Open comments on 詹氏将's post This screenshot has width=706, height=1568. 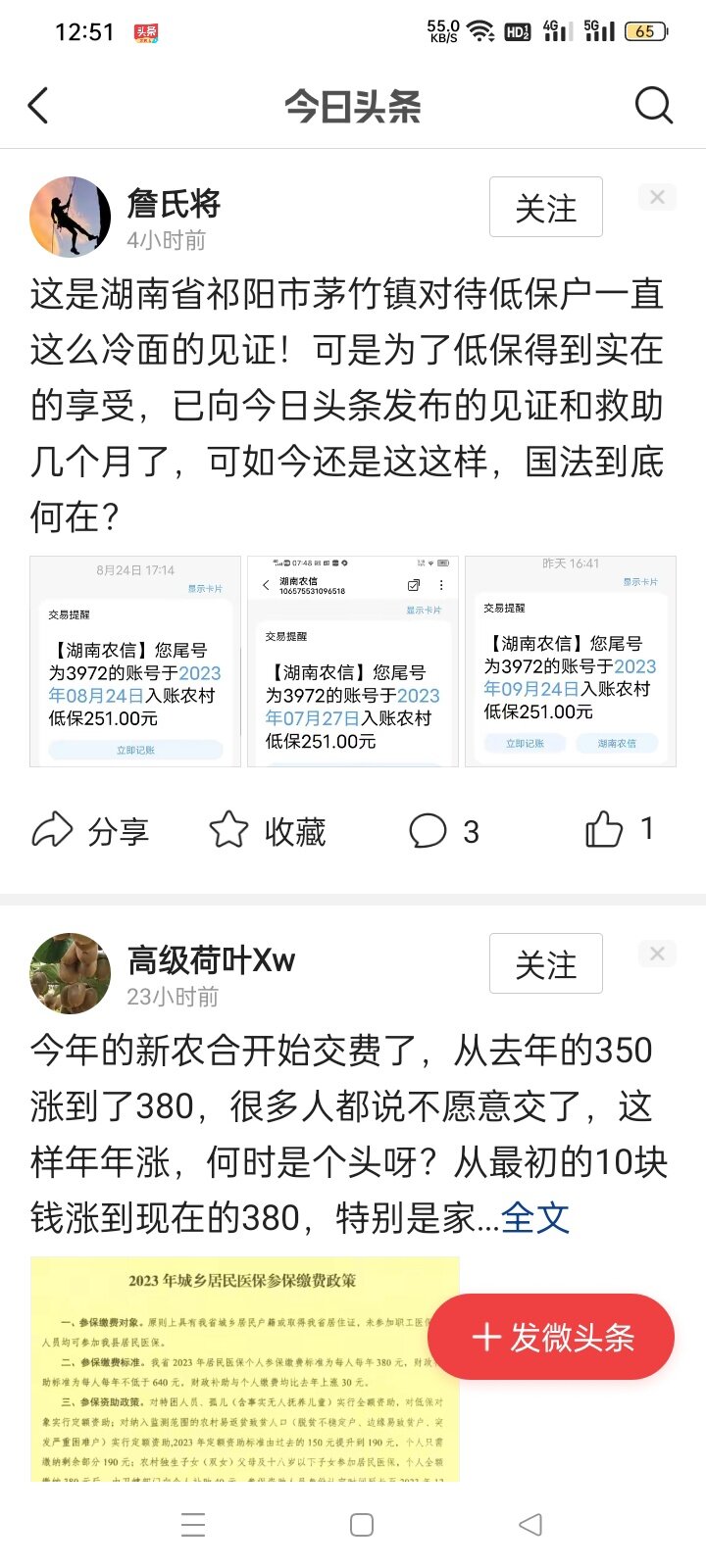click(443, 831)
